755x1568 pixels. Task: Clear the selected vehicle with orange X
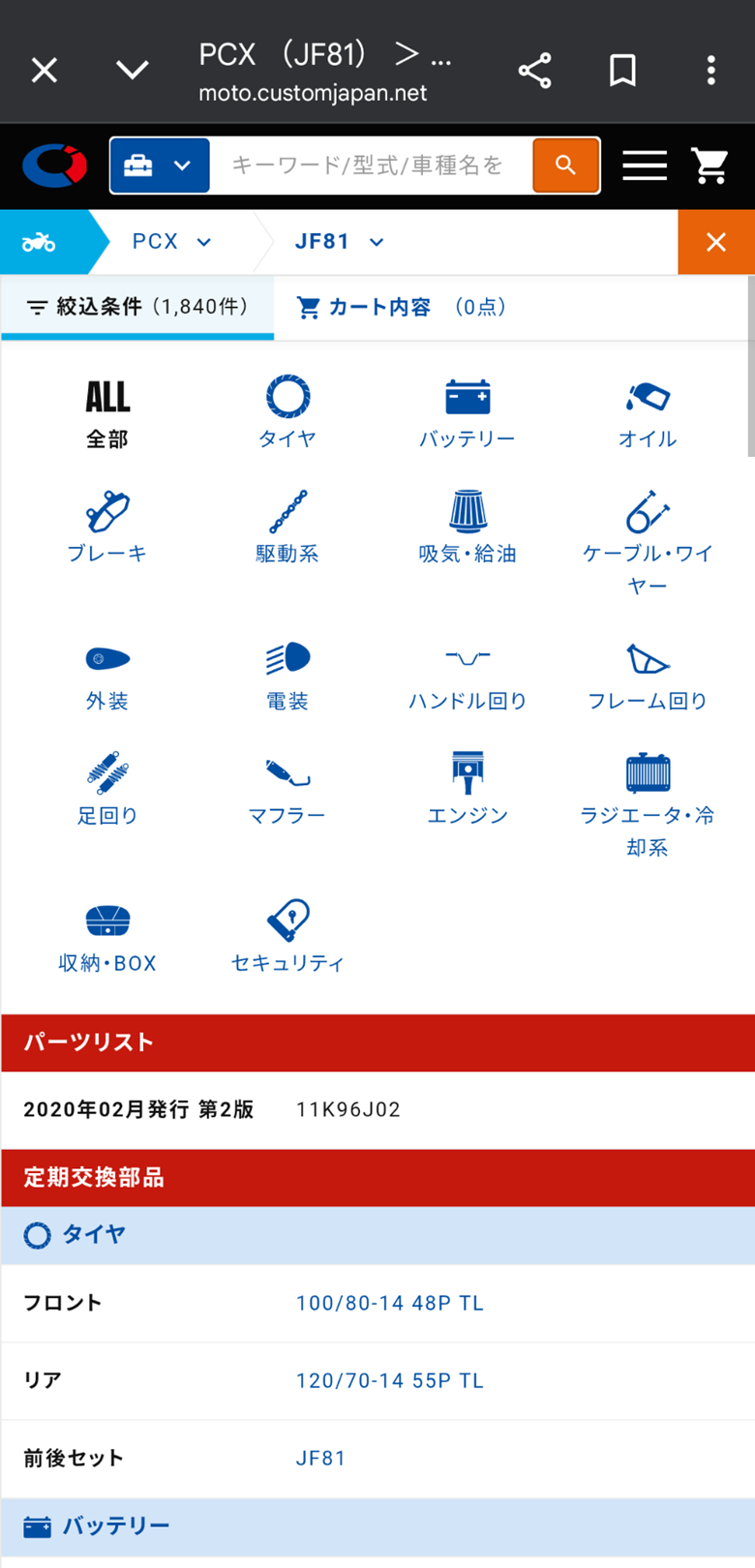[716, 242]
